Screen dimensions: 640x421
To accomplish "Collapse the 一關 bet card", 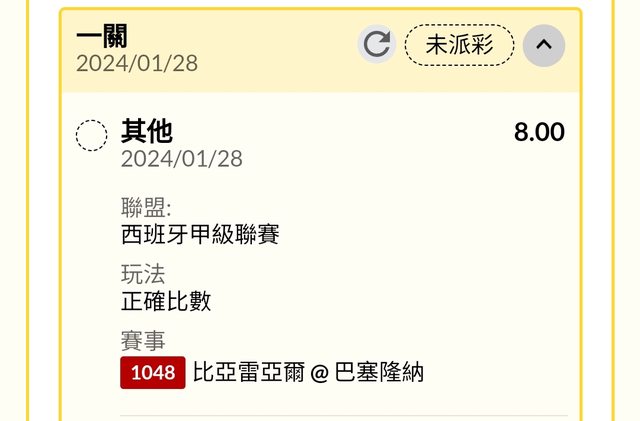I will coord(544,45).
